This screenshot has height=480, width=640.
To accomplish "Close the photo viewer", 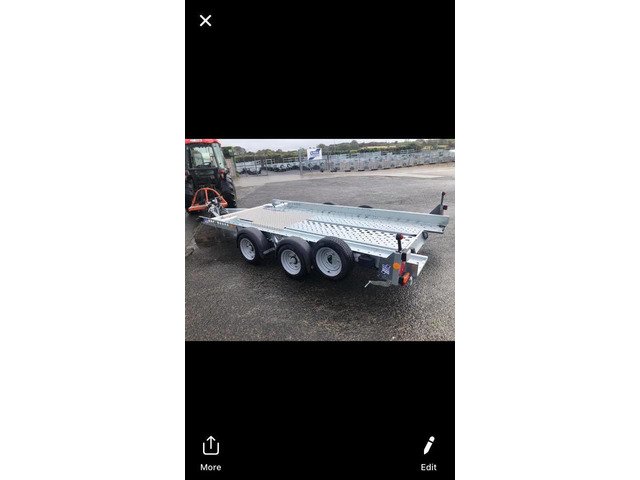I will click(205, 20).
